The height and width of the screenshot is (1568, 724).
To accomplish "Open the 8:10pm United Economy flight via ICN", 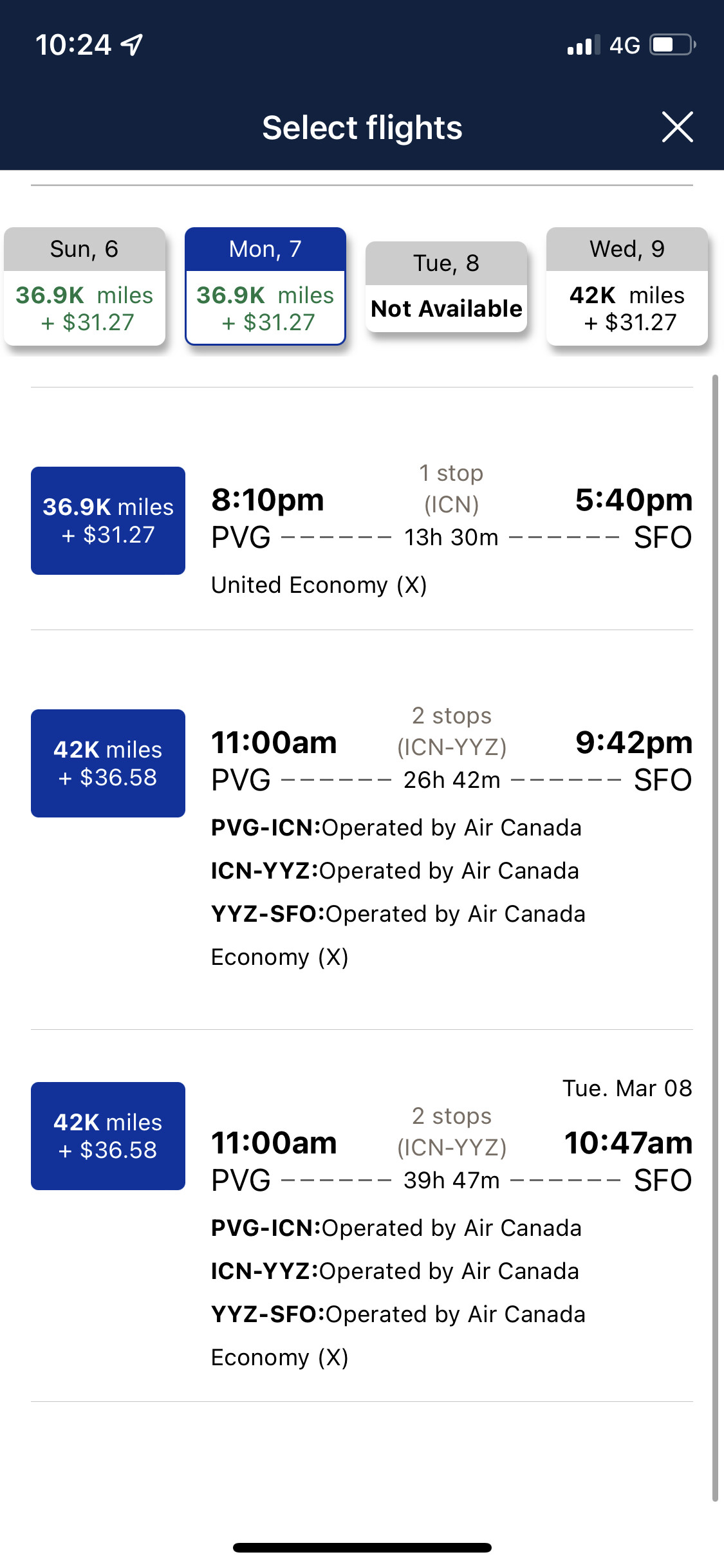I will (x=452, y=529).
